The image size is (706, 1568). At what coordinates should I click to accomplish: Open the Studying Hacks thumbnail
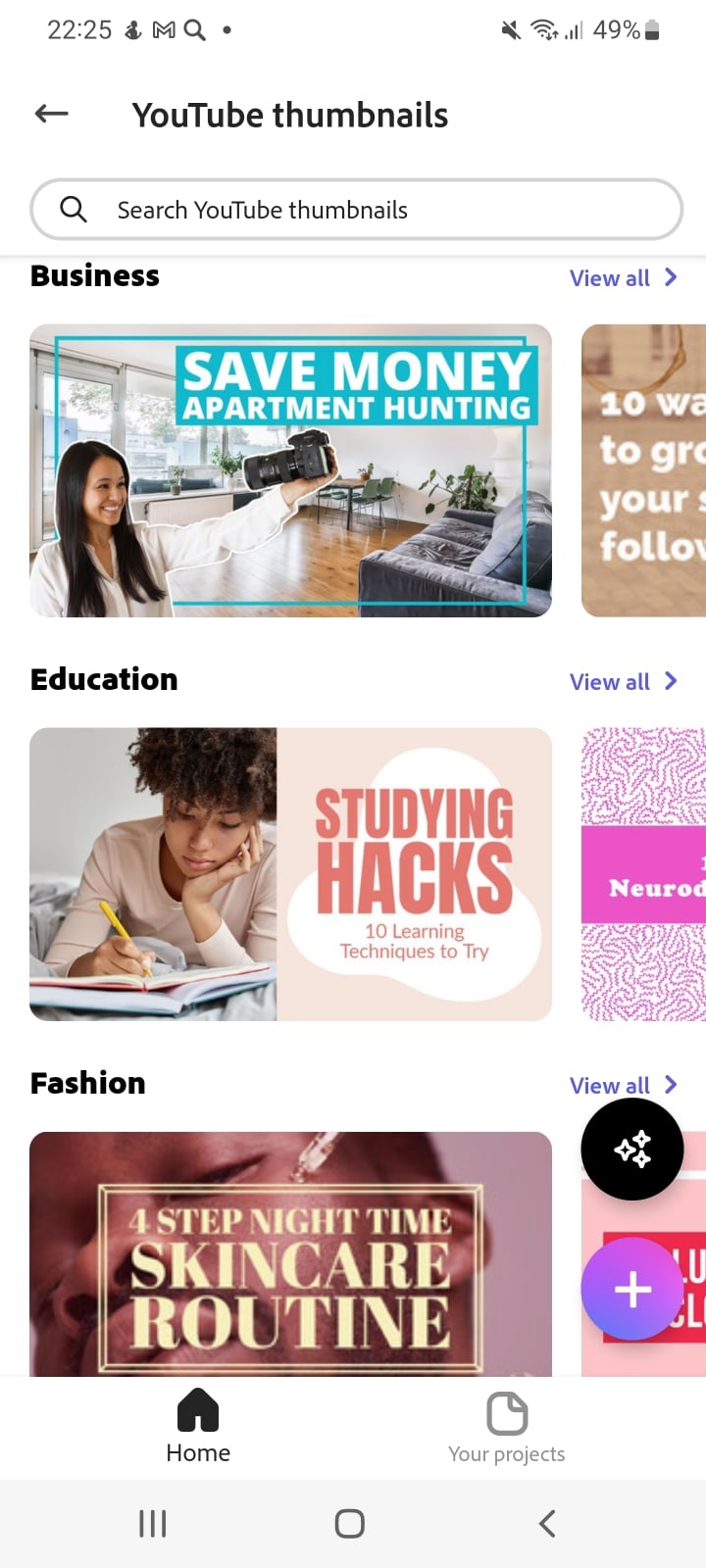pos(290,872)
